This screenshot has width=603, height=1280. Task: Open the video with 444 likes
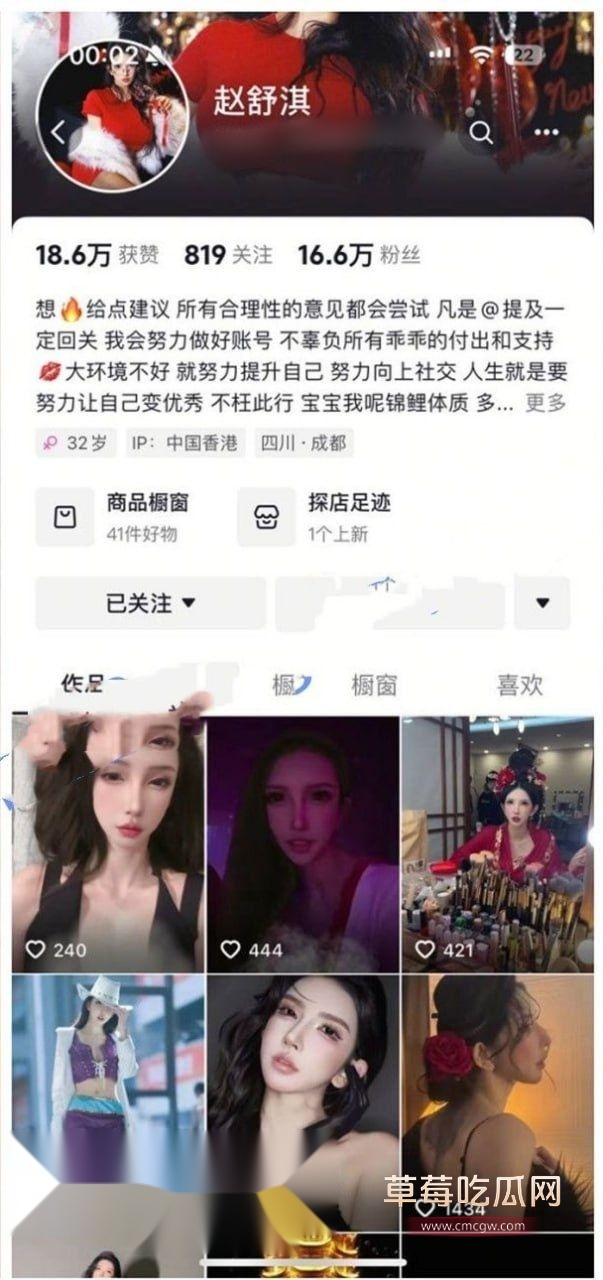(x=303, y=843)
